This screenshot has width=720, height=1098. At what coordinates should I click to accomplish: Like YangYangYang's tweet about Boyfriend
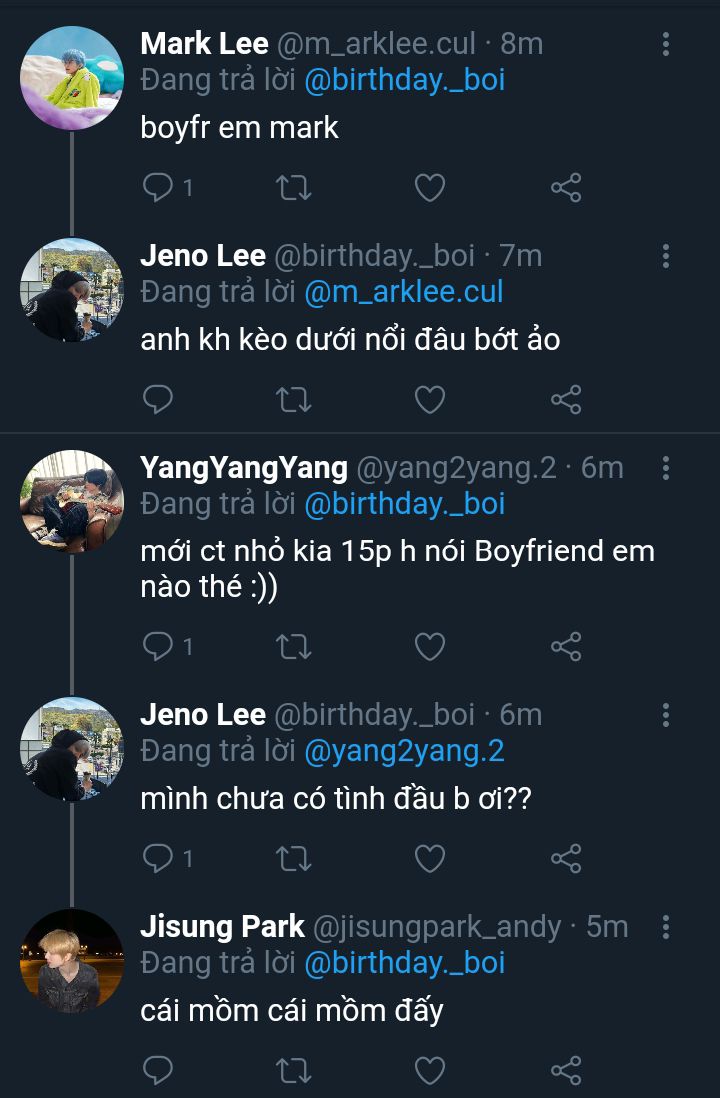(x=430, y=647)
